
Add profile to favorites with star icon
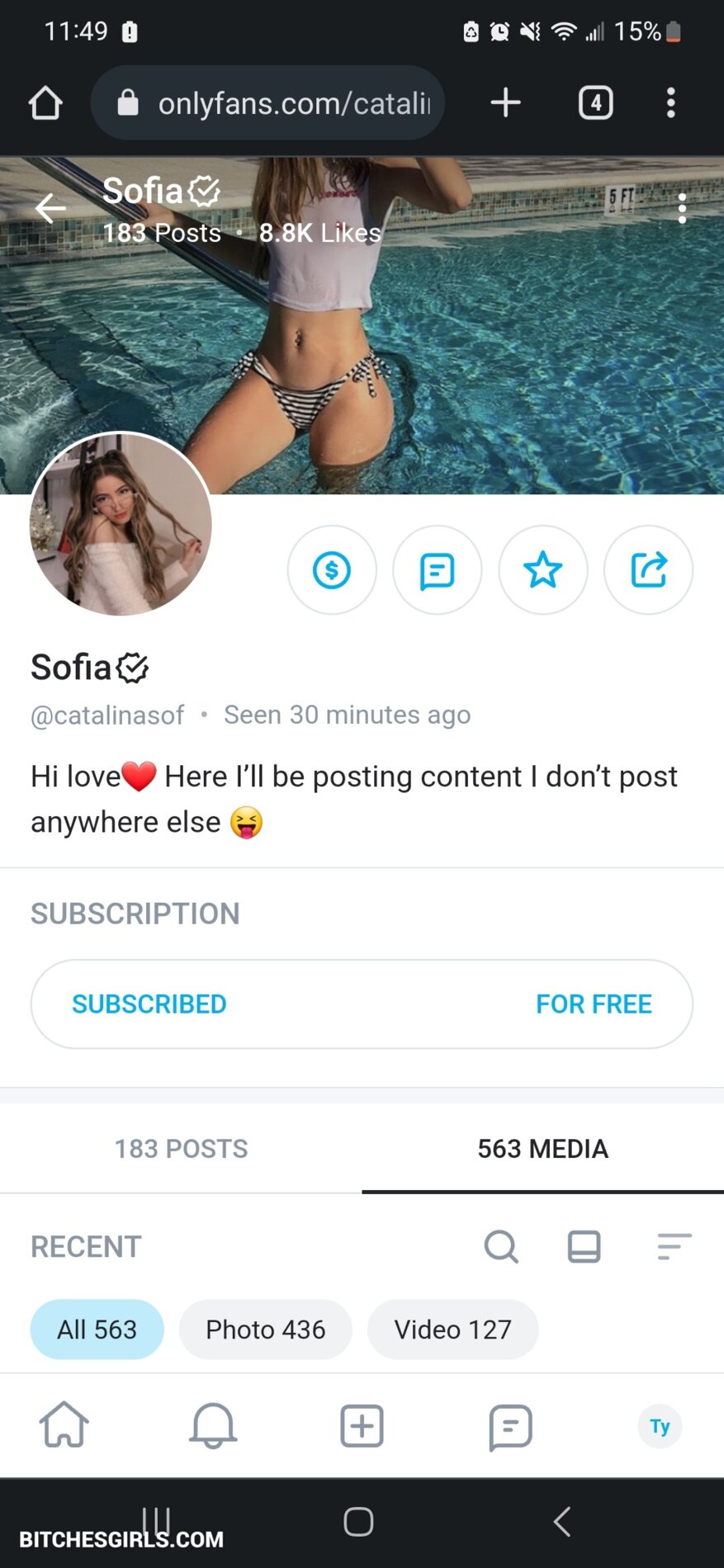click(x=542, y=570)
